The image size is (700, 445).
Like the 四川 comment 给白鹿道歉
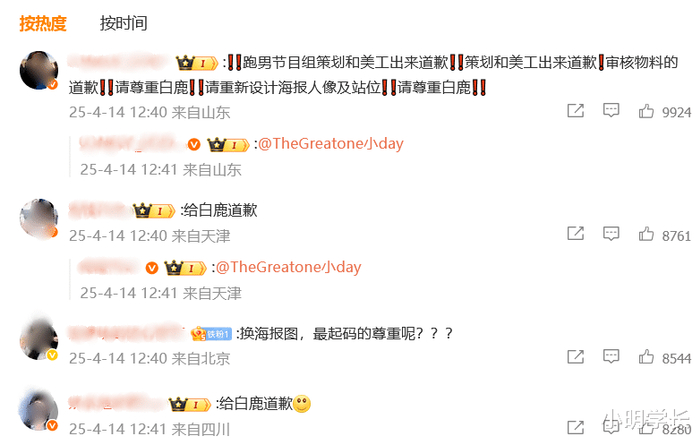(647, 428)
